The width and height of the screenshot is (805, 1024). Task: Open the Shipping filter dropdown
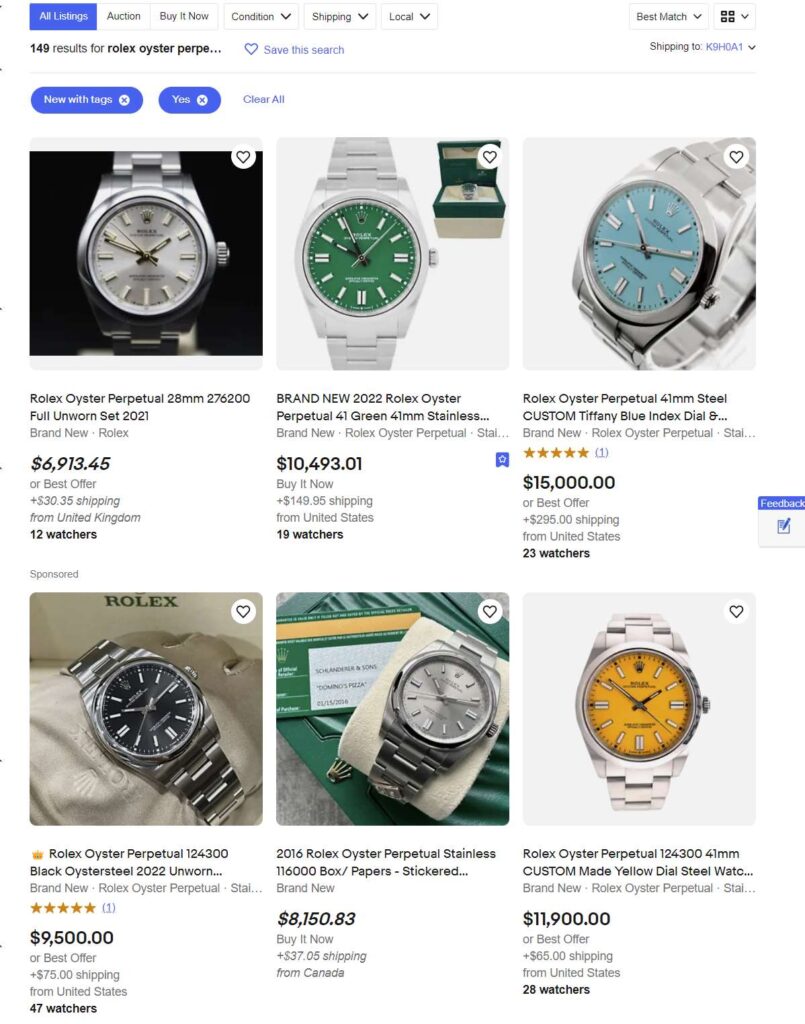pos(340,16)
